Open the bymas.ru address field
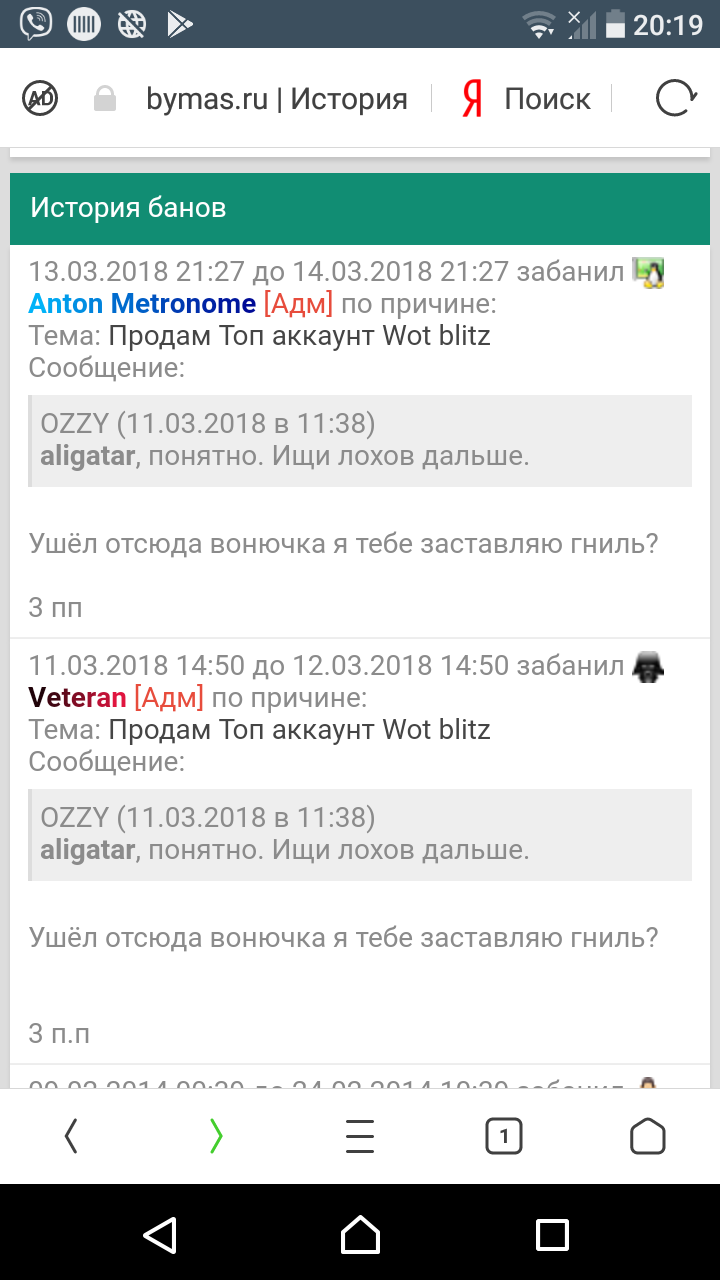720x1280 pixels. (x=276, y=99)
